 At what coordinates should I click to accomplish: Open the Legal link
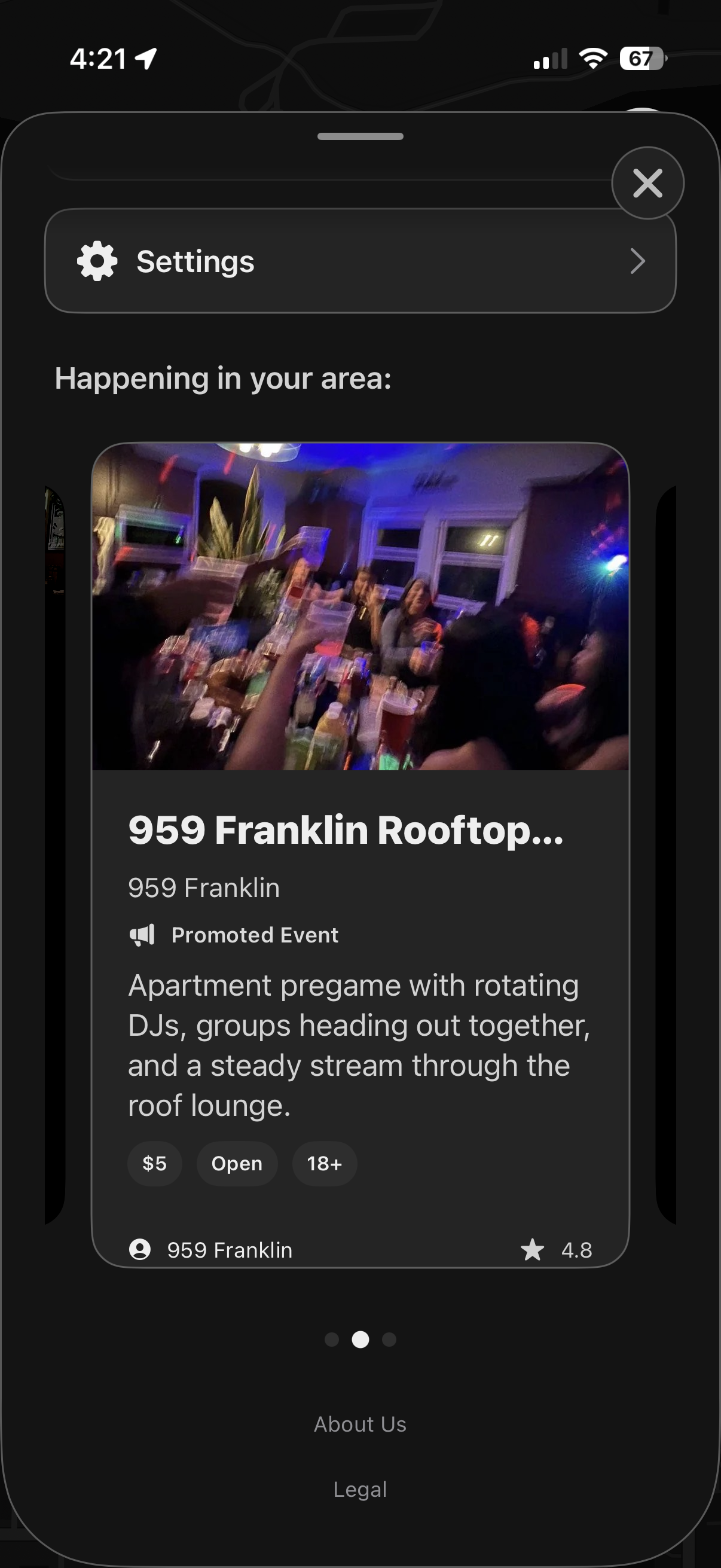click(360, 1490)
